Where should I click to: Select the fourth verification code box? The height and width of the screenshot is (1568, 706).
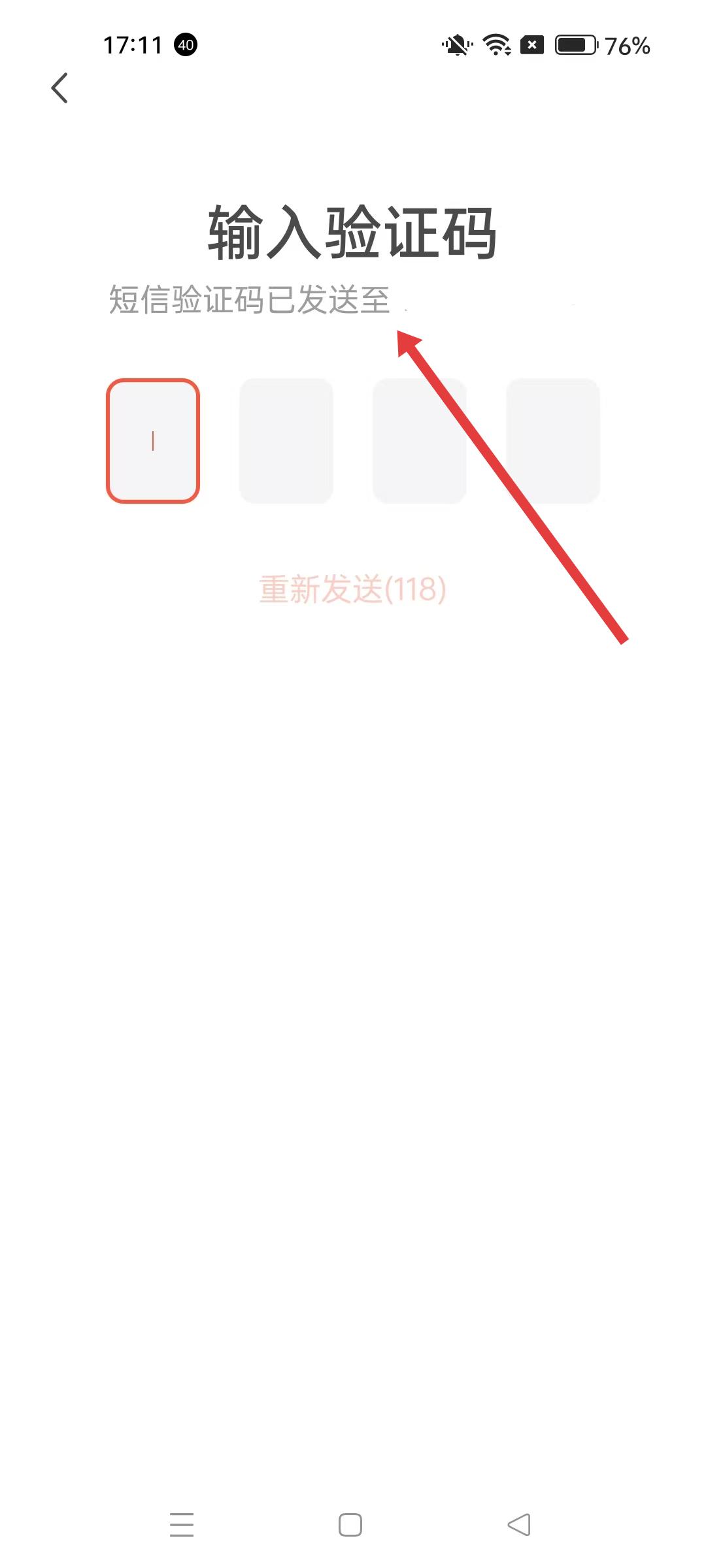click(553, 441)
